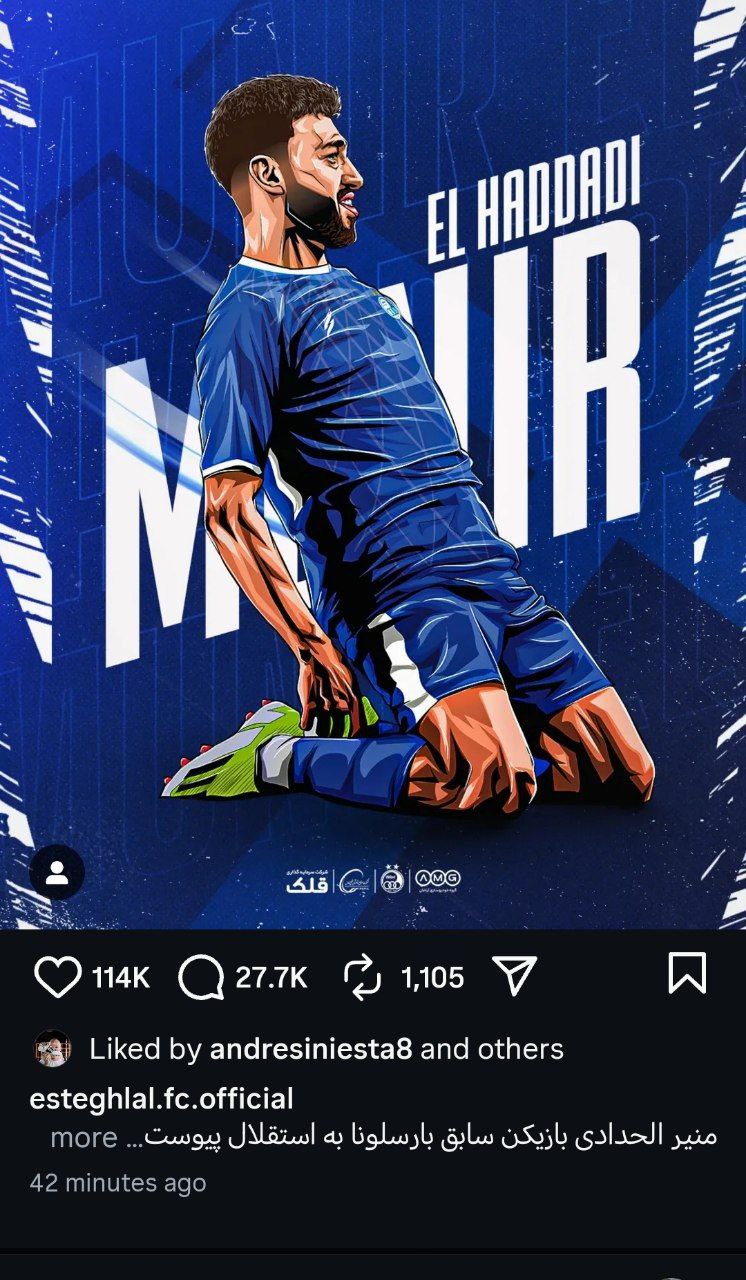
Task: Open the esteghlal.fc.official profile
Action: coord(162,1099)
